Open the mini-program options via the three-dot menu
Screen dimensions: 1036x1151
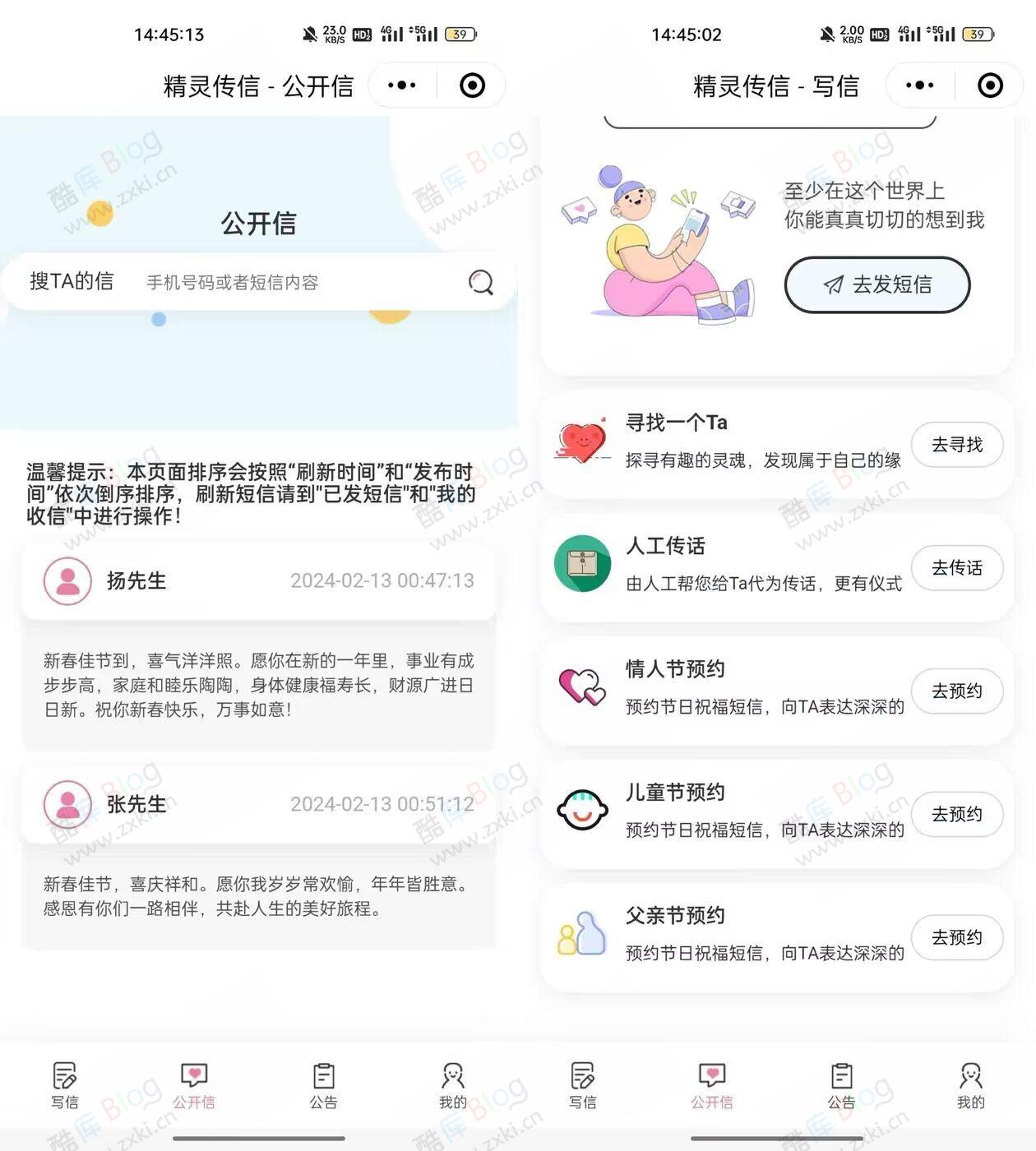401,85
